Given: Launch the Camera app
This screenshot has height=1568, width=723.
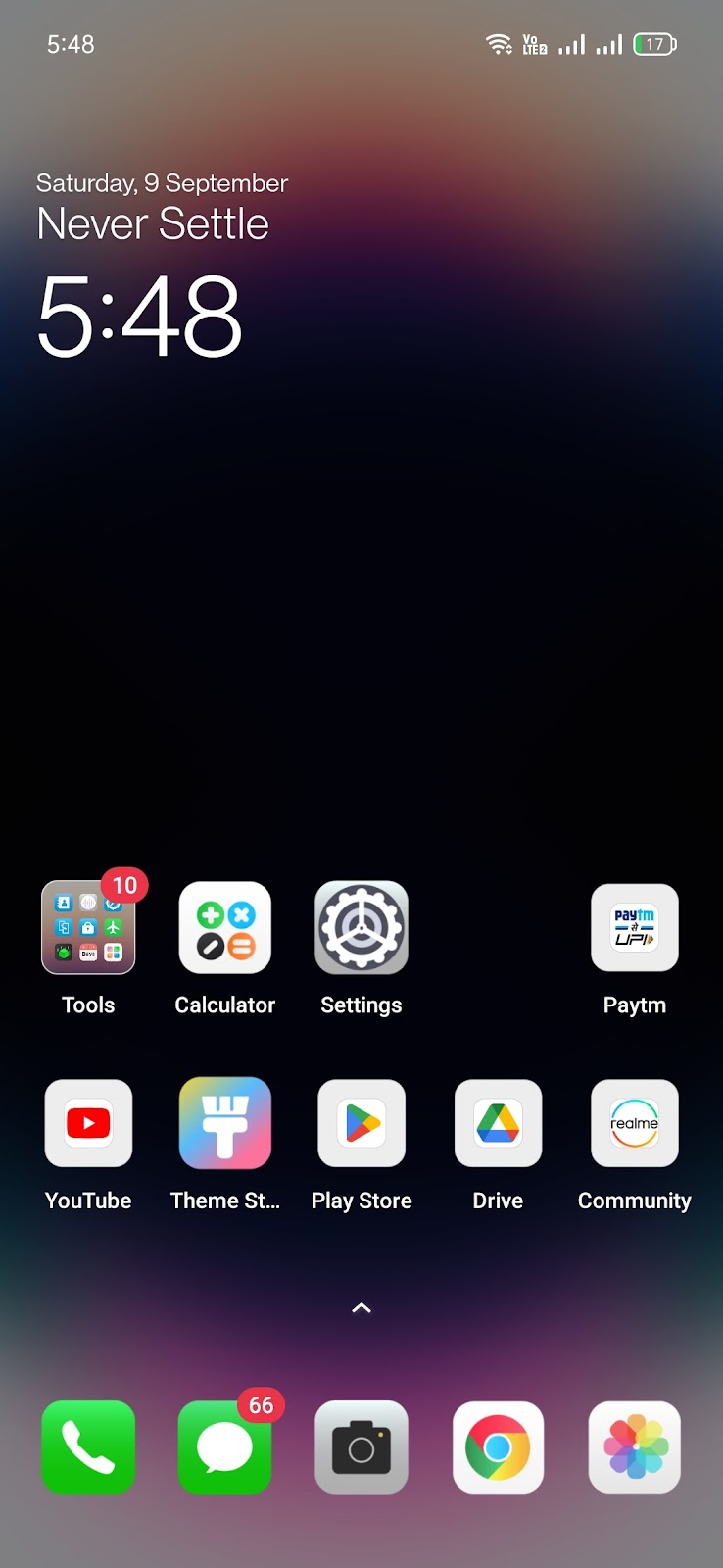Looking at the screenshot, I should [x=361, y=1447].
